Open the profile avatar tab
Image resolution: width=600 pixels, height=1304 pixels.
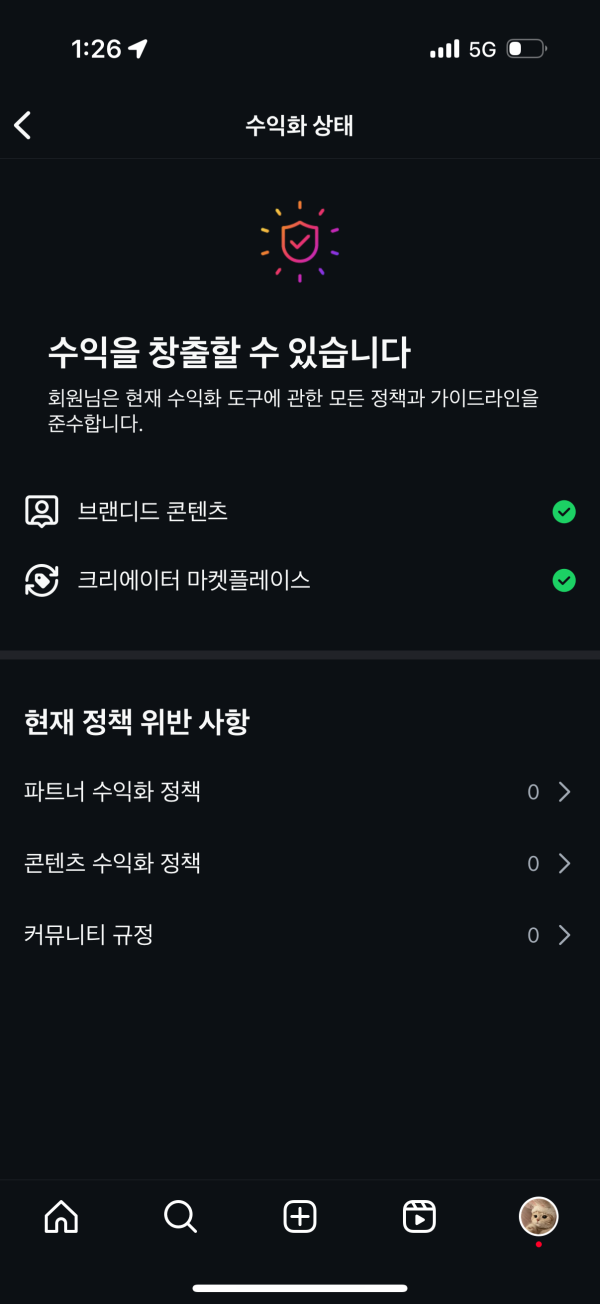538,1217
